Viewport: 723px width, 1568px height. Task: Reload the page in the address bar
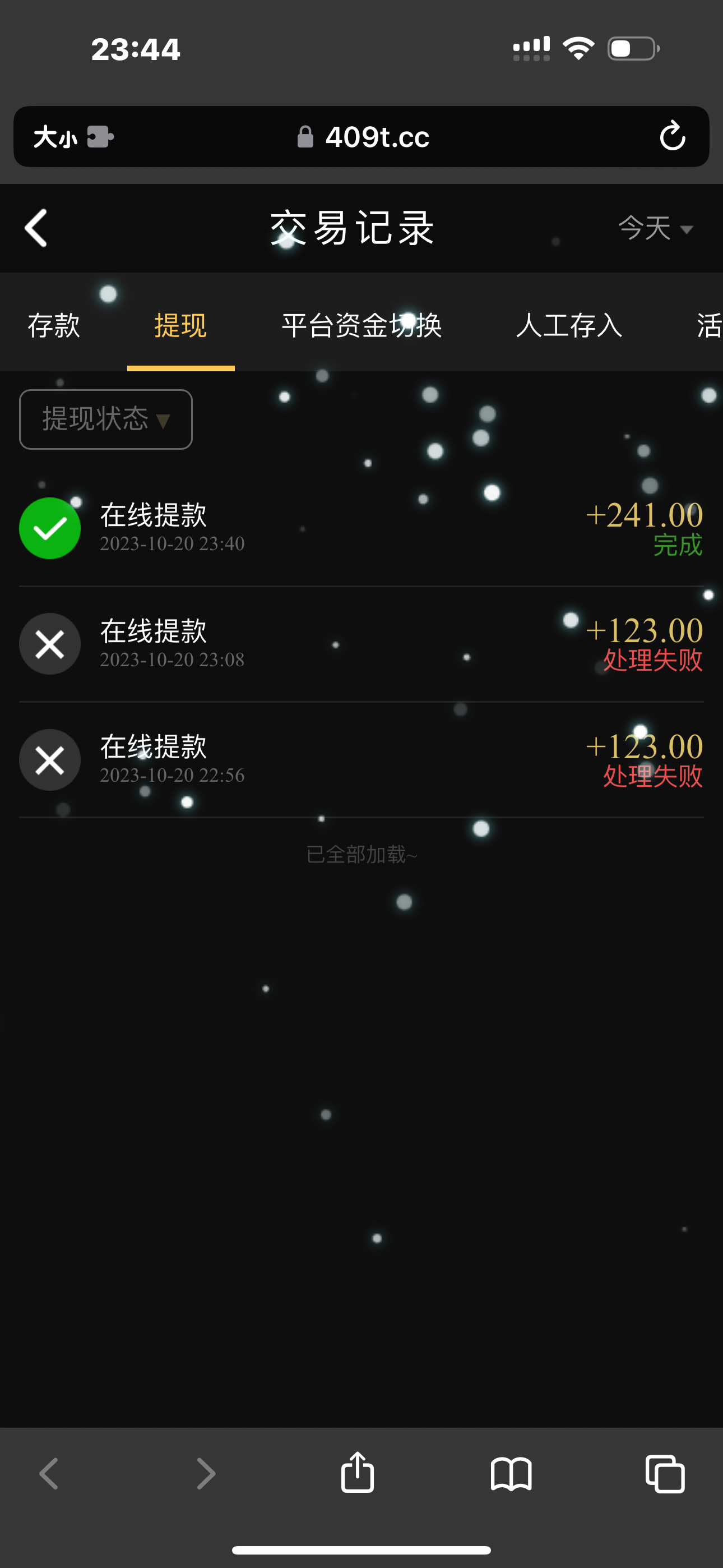click(x=672, y=136)
